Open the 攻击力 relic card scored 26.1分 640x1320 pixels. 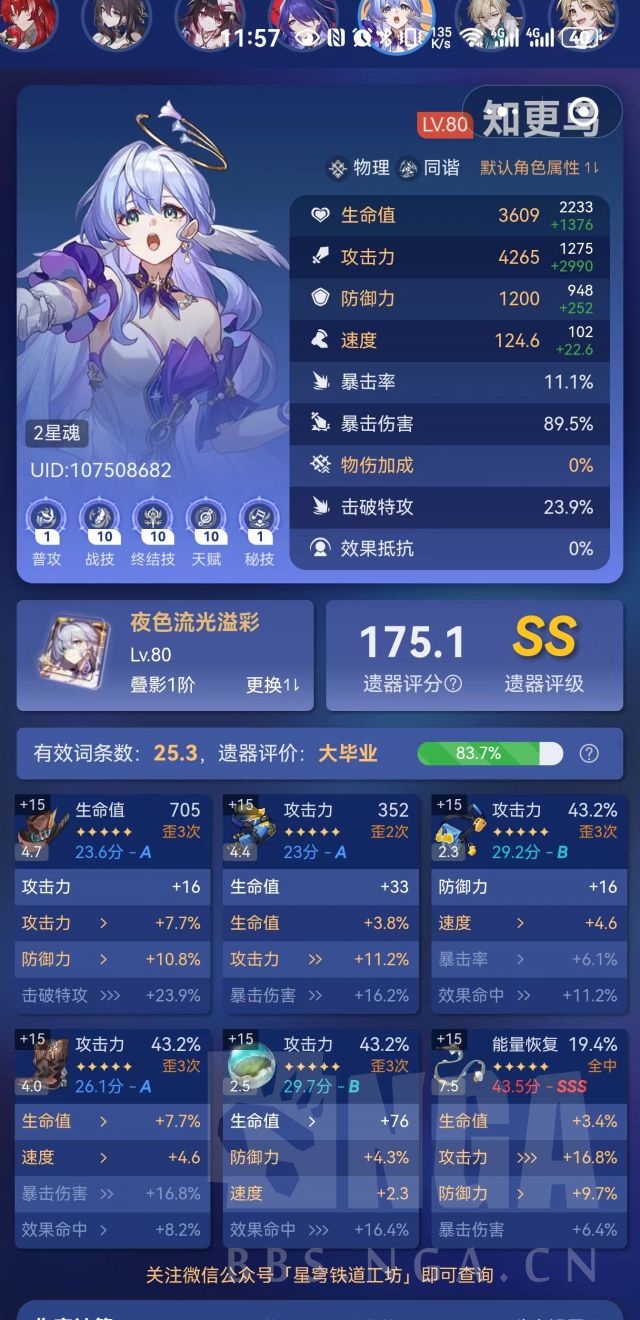coord(112,1138)
